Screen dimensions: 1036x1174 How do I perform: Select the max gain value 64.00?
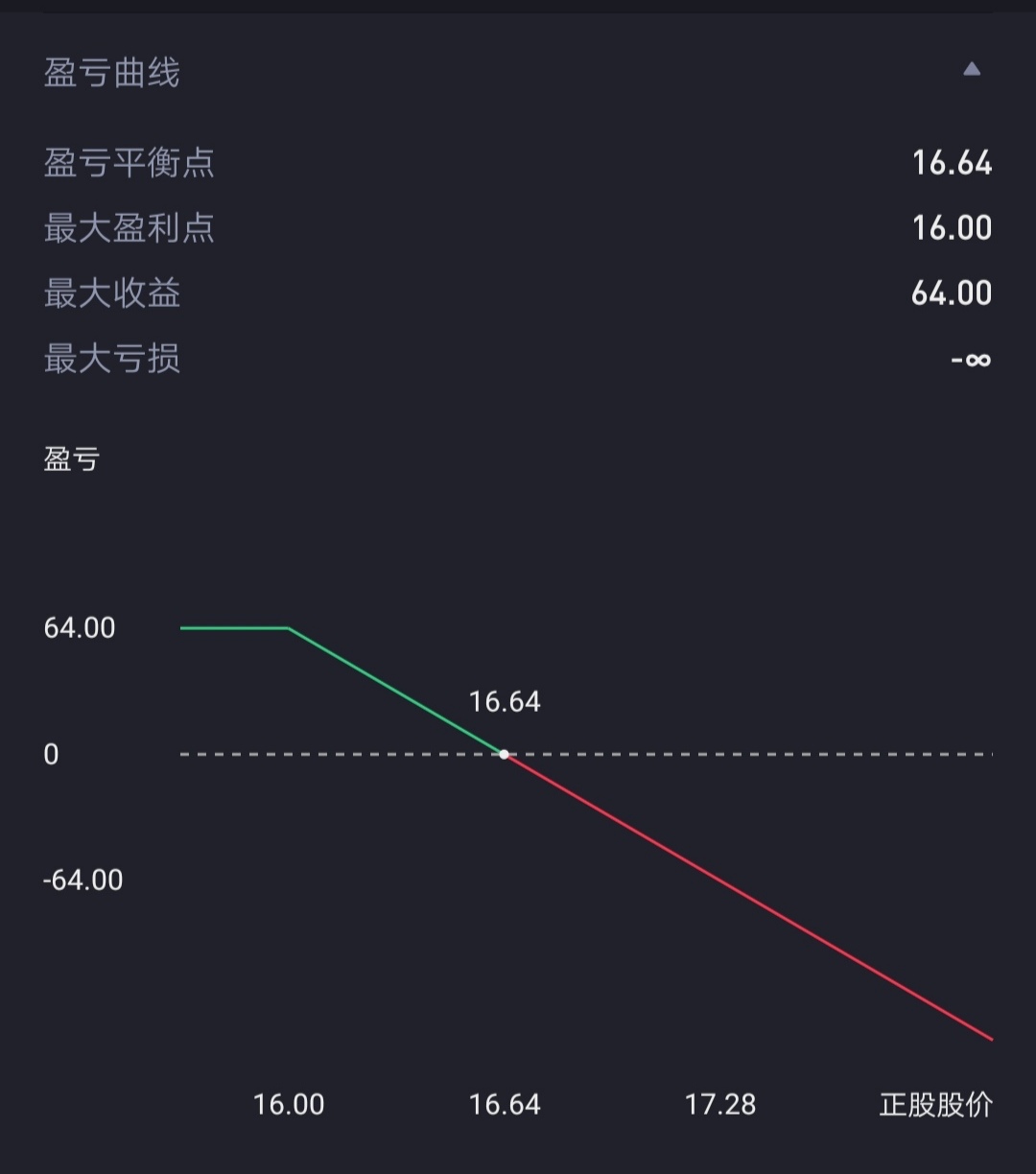pos(952,293)
